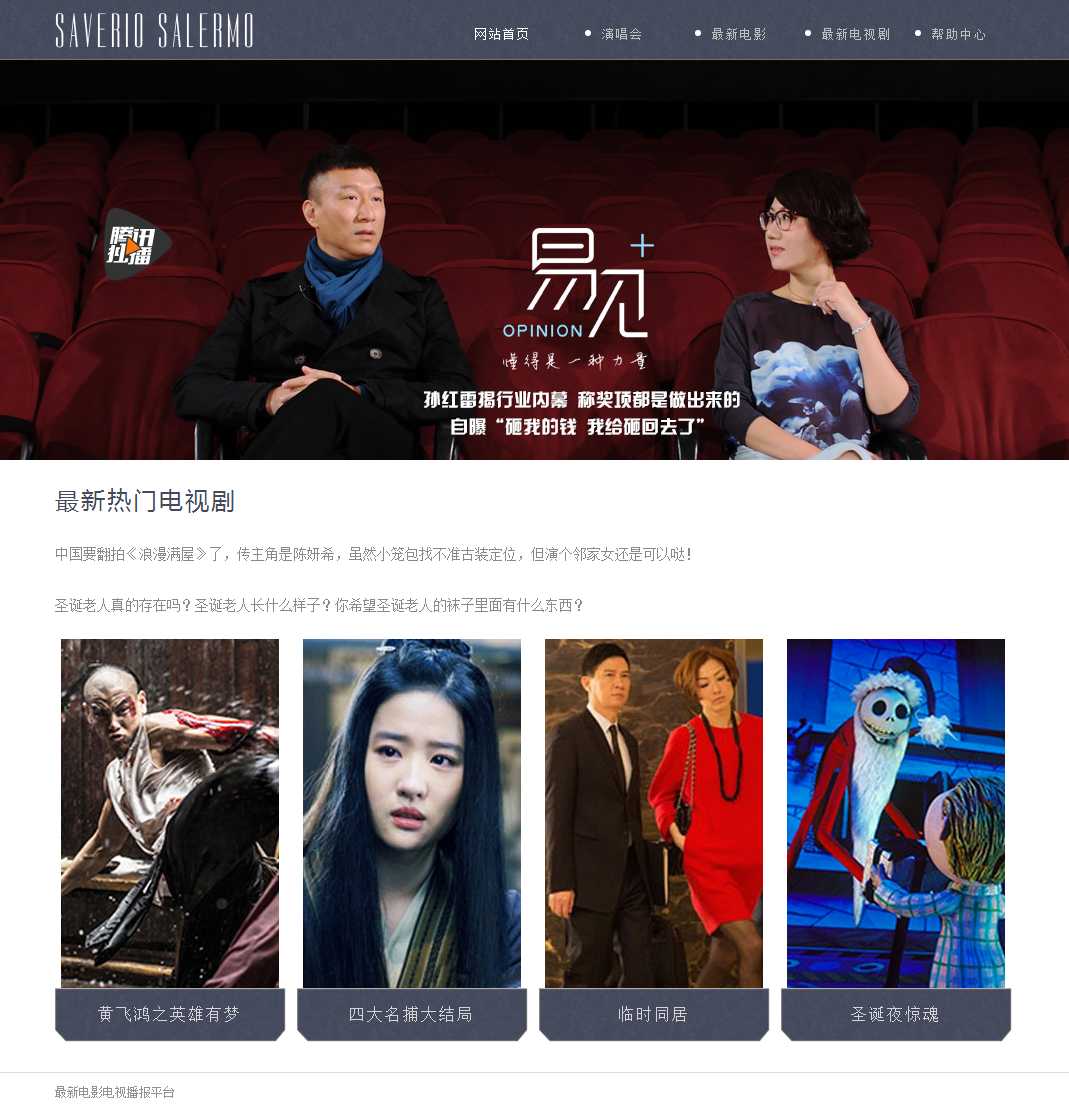Tap the 四大名捕大结局 title button
The height and width of the screenshot is (1111, 1069).
(412, 1014)
